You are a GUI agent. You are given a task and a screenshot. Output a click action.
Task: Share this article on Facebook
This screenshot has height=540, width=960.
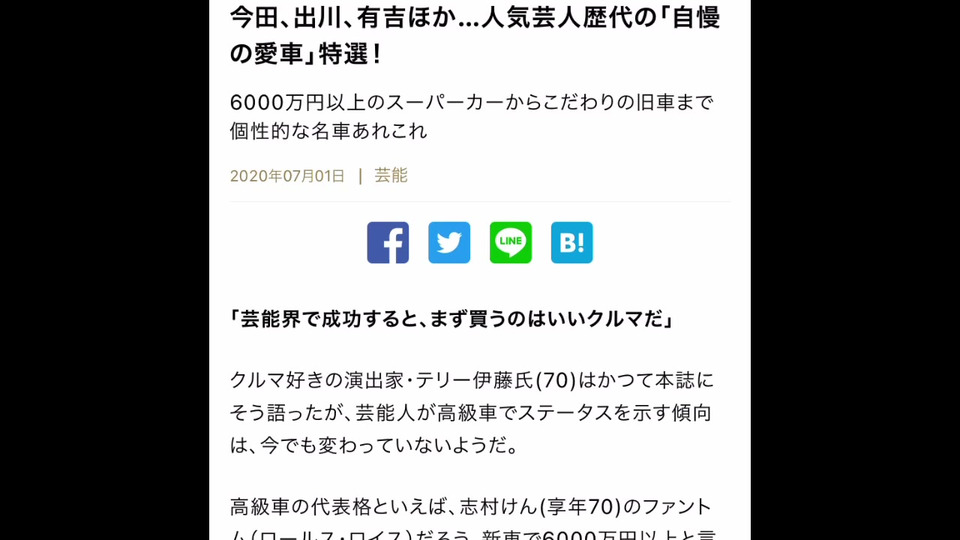click(x=388, y=243)
